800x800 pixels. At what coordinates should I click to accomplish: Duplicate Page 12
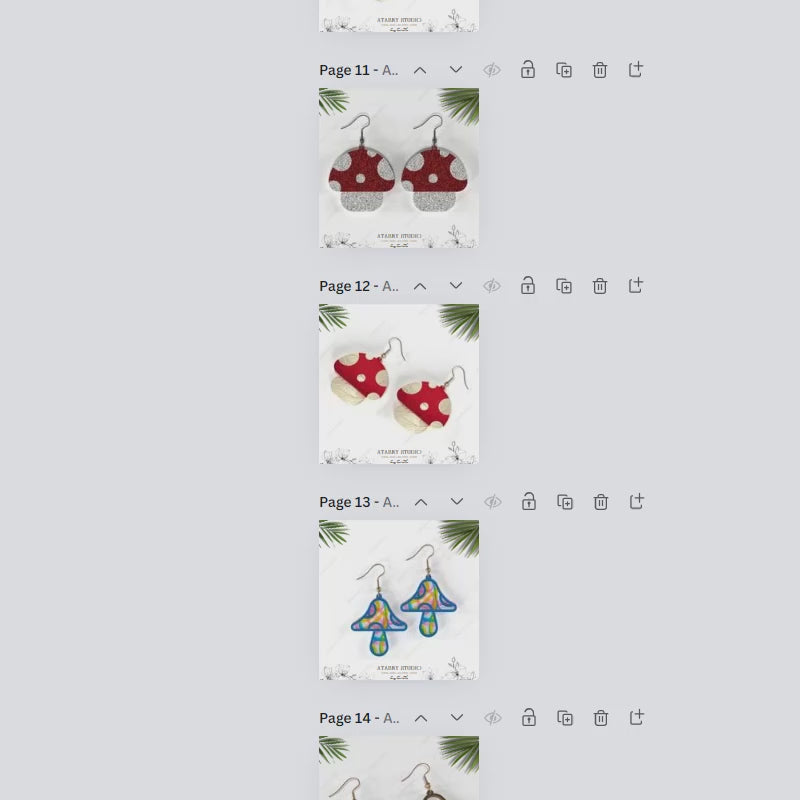564,286
